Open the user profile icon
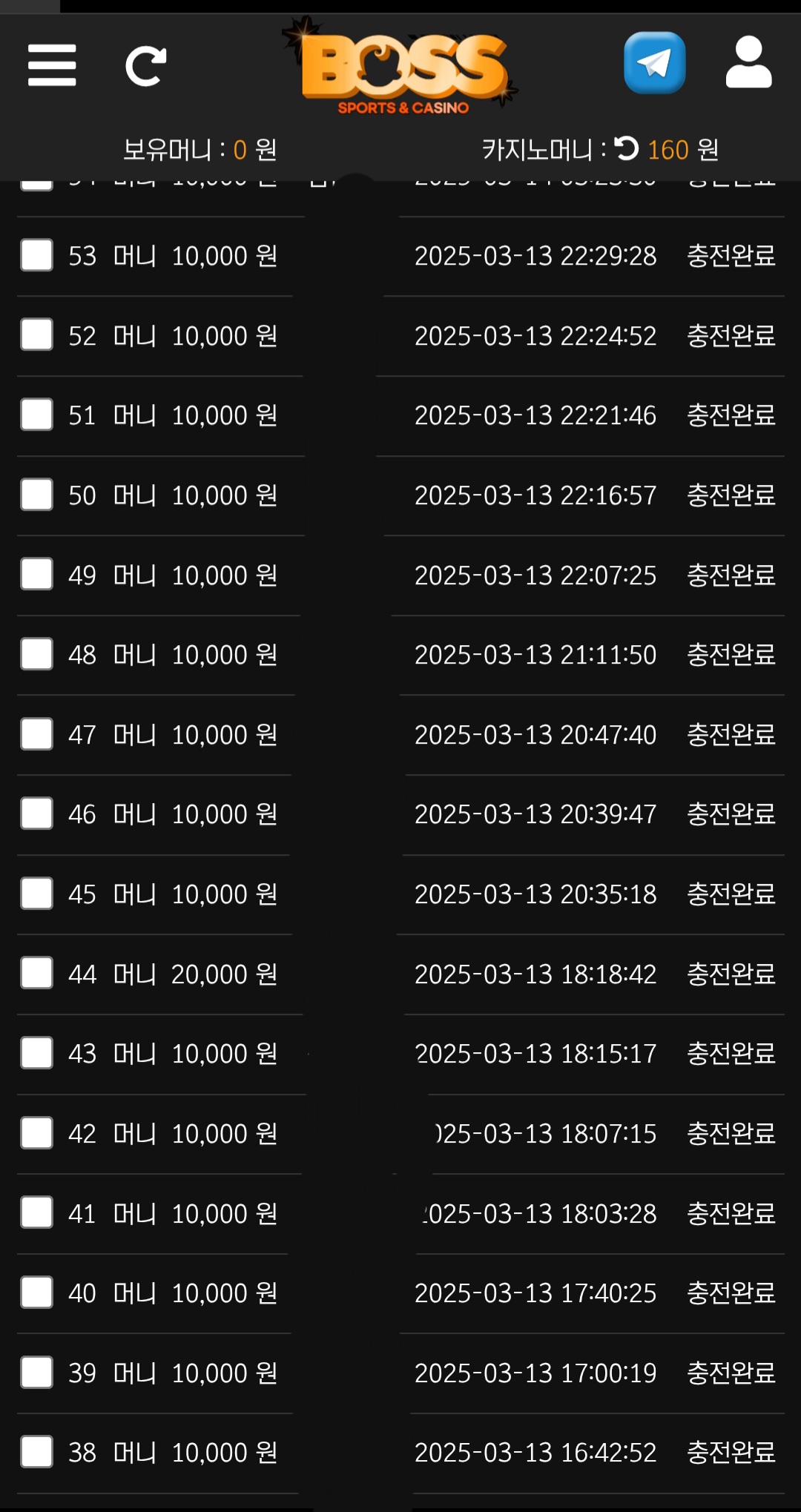 [x=748, y=63]
